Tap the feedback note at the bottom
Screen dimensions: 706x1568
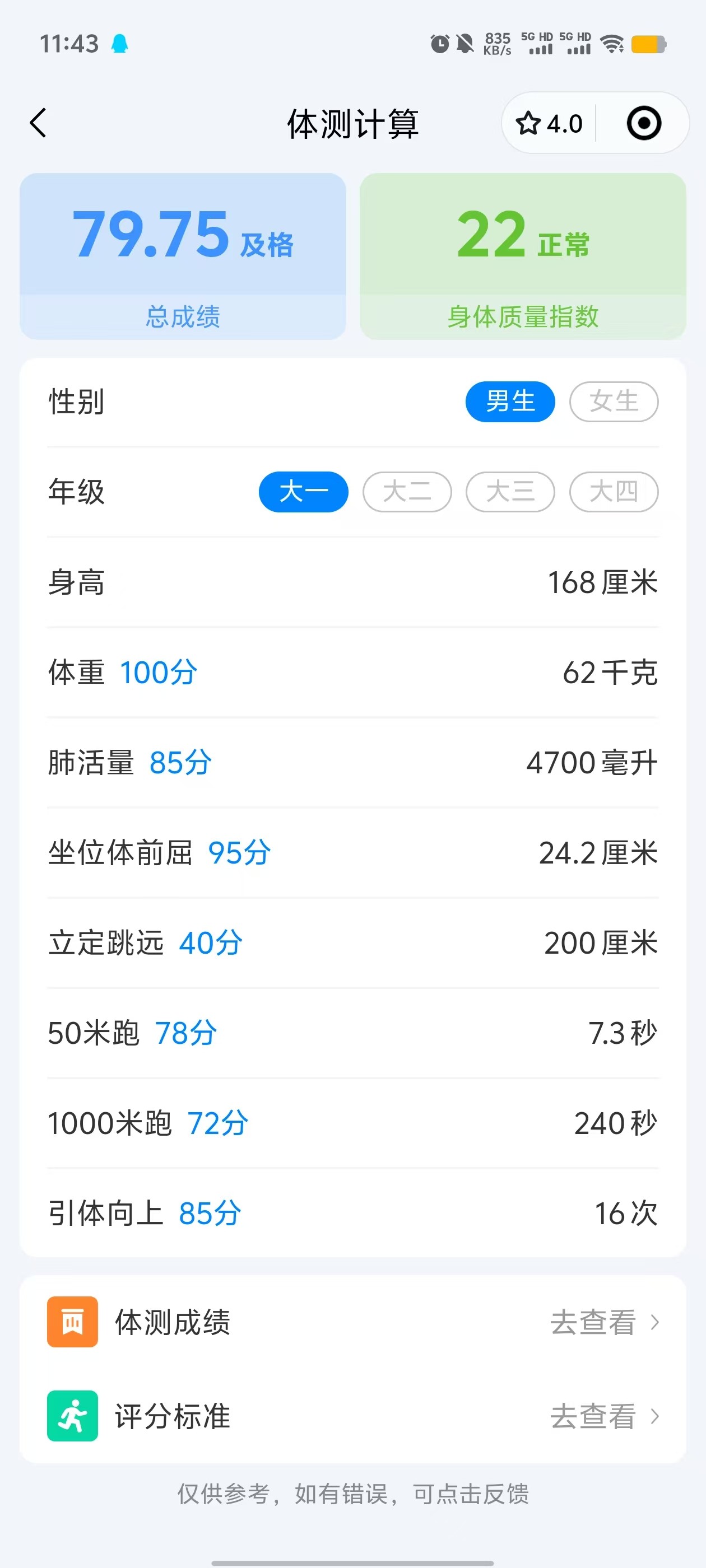coord(352,1494)
